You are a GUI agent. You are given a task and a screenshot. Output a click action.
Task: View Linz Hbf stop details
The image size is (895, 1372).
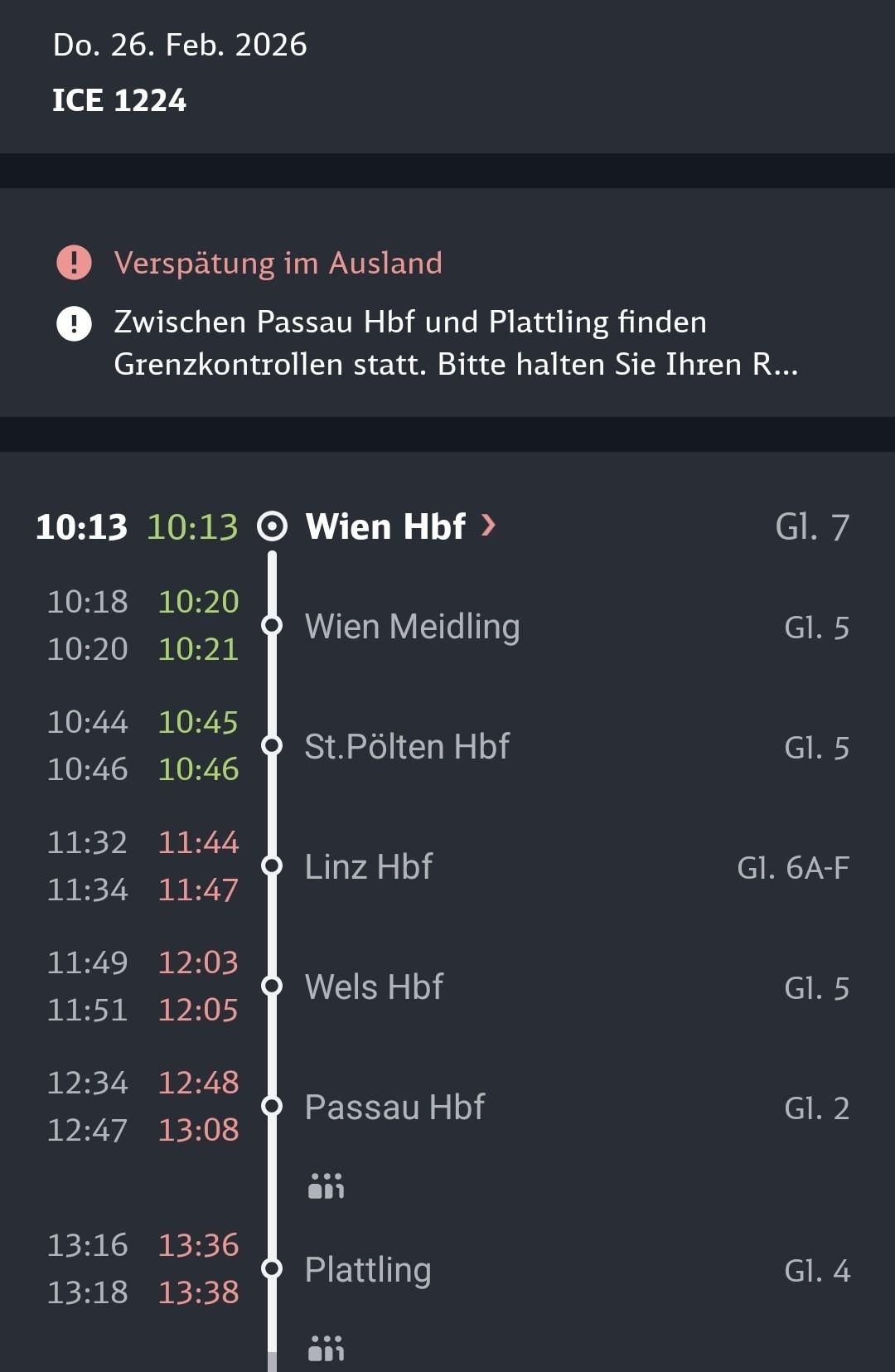click(369, 867)
